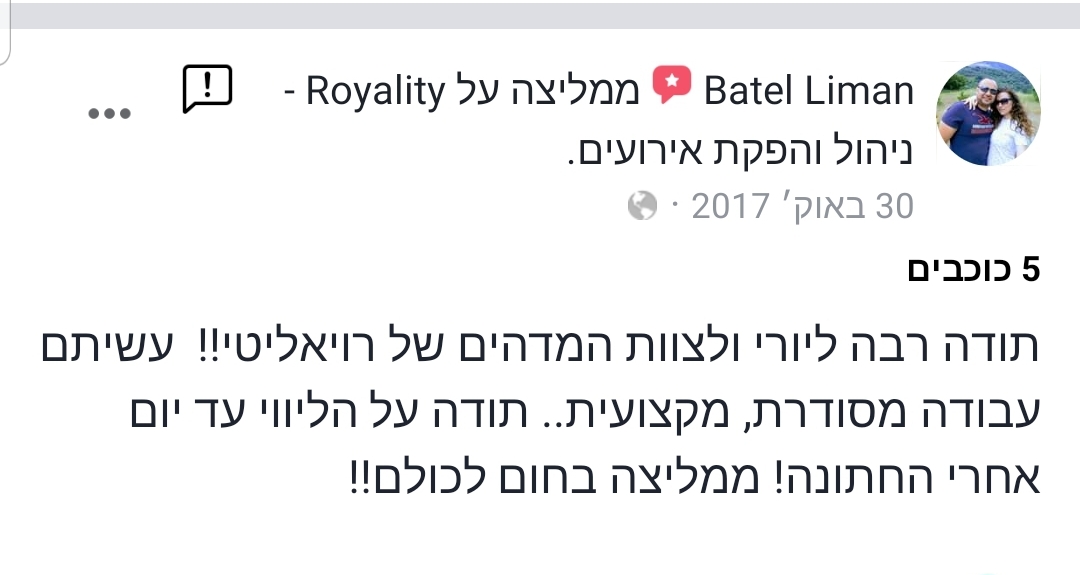Image resolution: width=1080 pixels, height=575 pixels.
Task: Open the Royality page link
Action: (x=374, y=92)
